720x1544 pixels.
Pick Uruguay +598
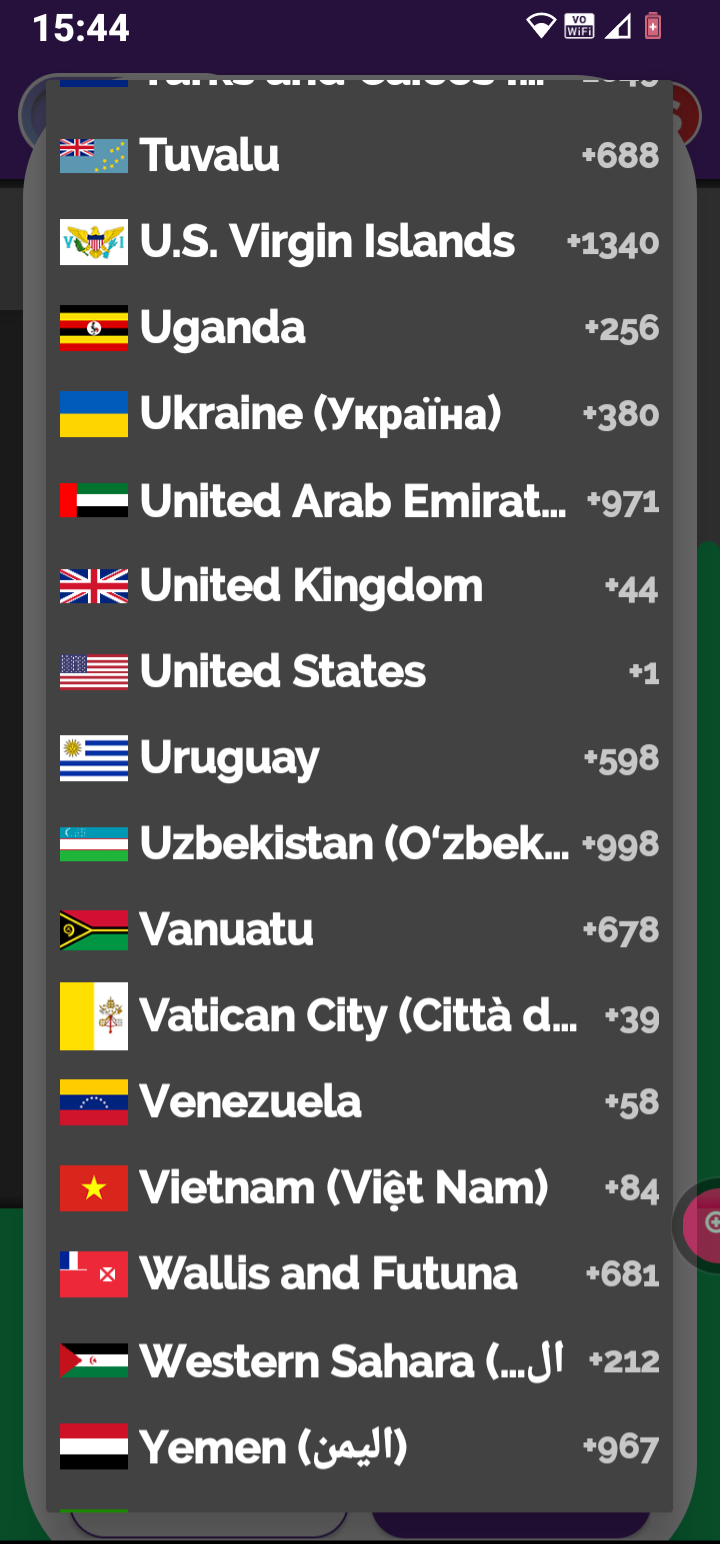pos(359,758)
